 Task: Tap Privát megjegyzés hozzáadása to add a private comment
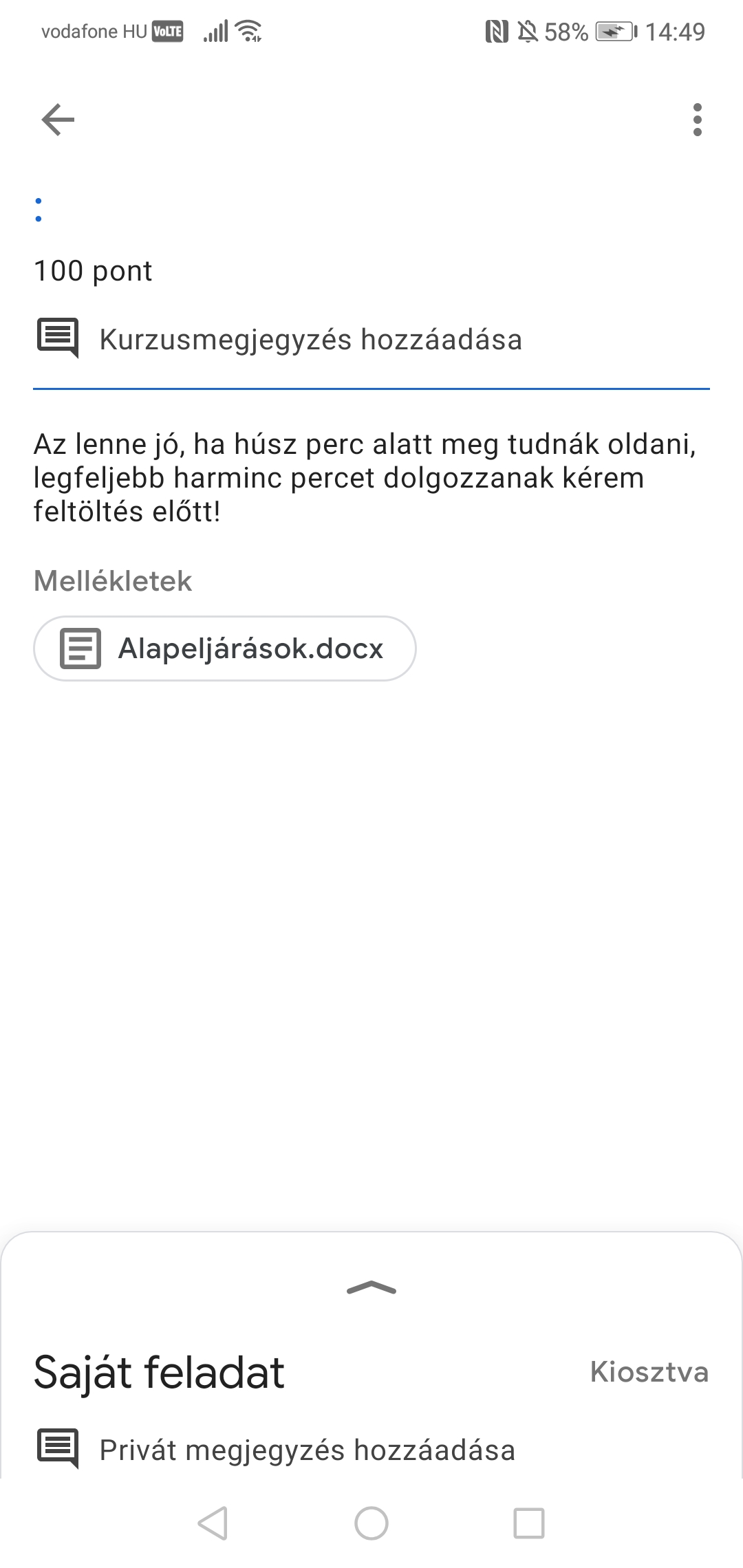pos(307,1450)
